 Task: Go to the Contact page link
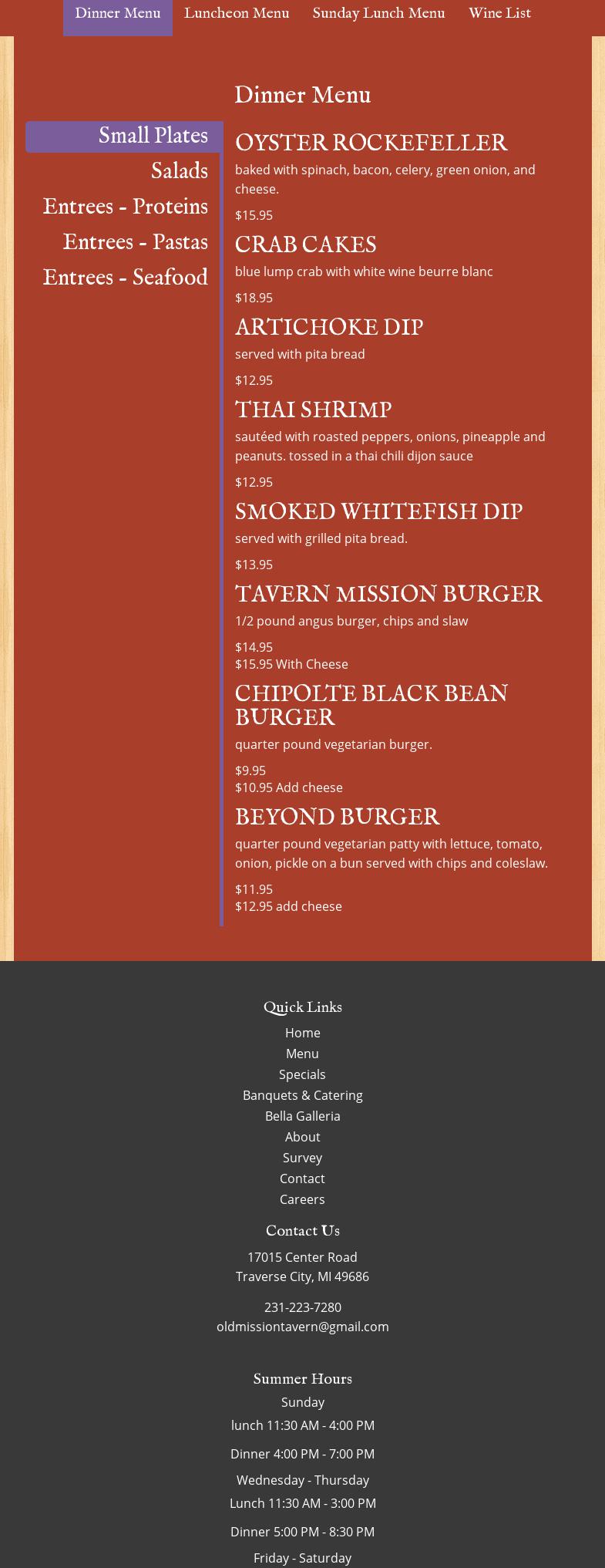pyautogui.click(x=302, y=1179)
